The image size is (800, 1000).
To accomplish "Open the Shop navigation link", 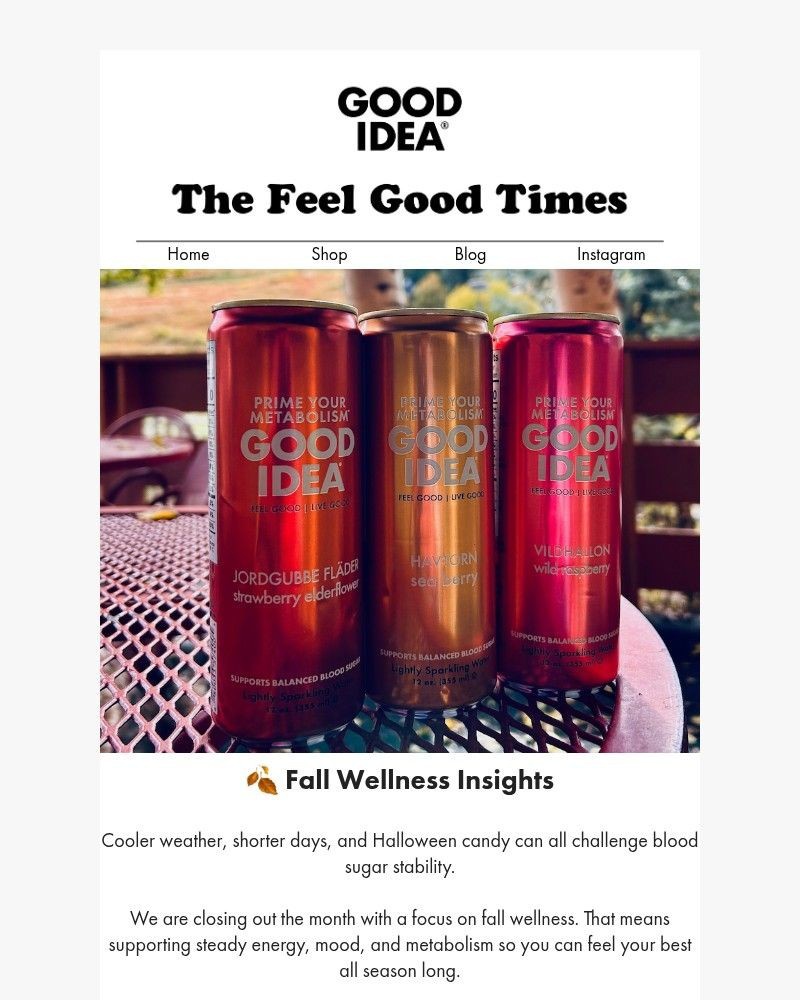I will pyautogui.click(x=329, y=255).
